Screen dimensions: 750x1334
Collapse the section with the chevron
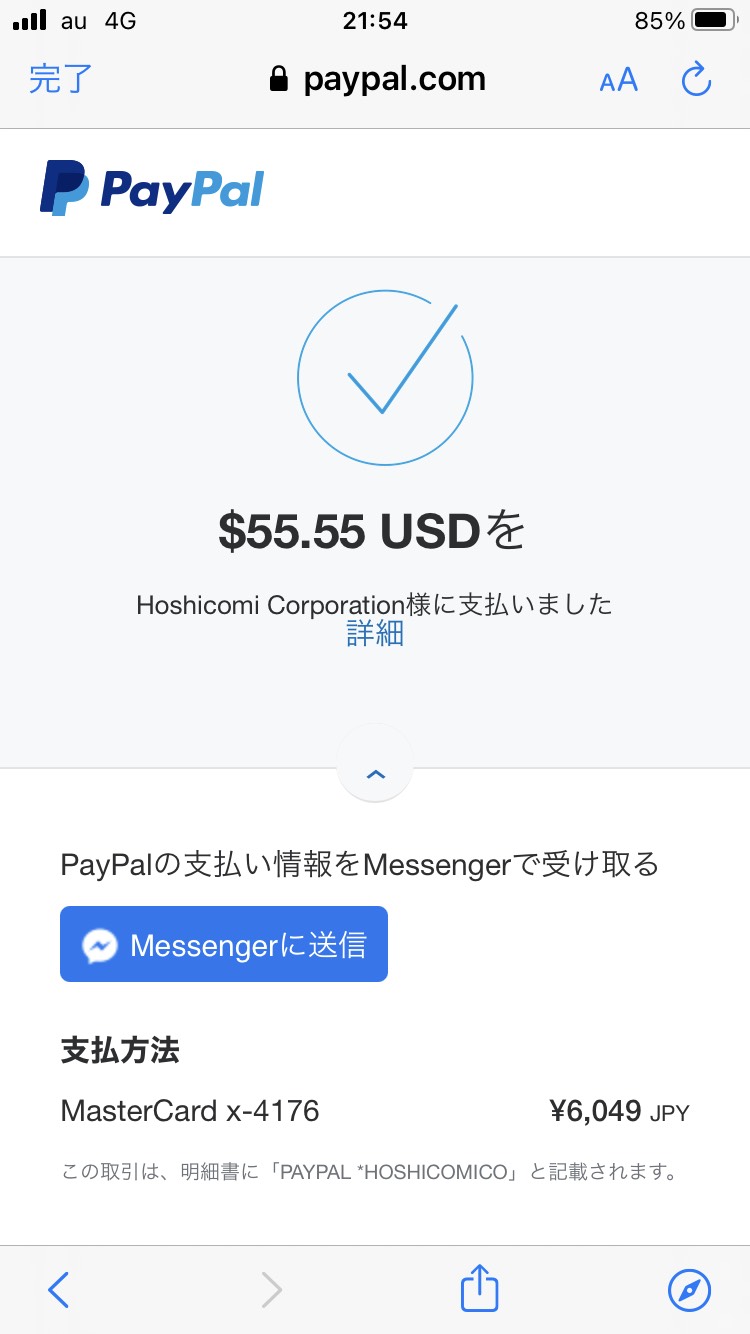tap(375, 774)
